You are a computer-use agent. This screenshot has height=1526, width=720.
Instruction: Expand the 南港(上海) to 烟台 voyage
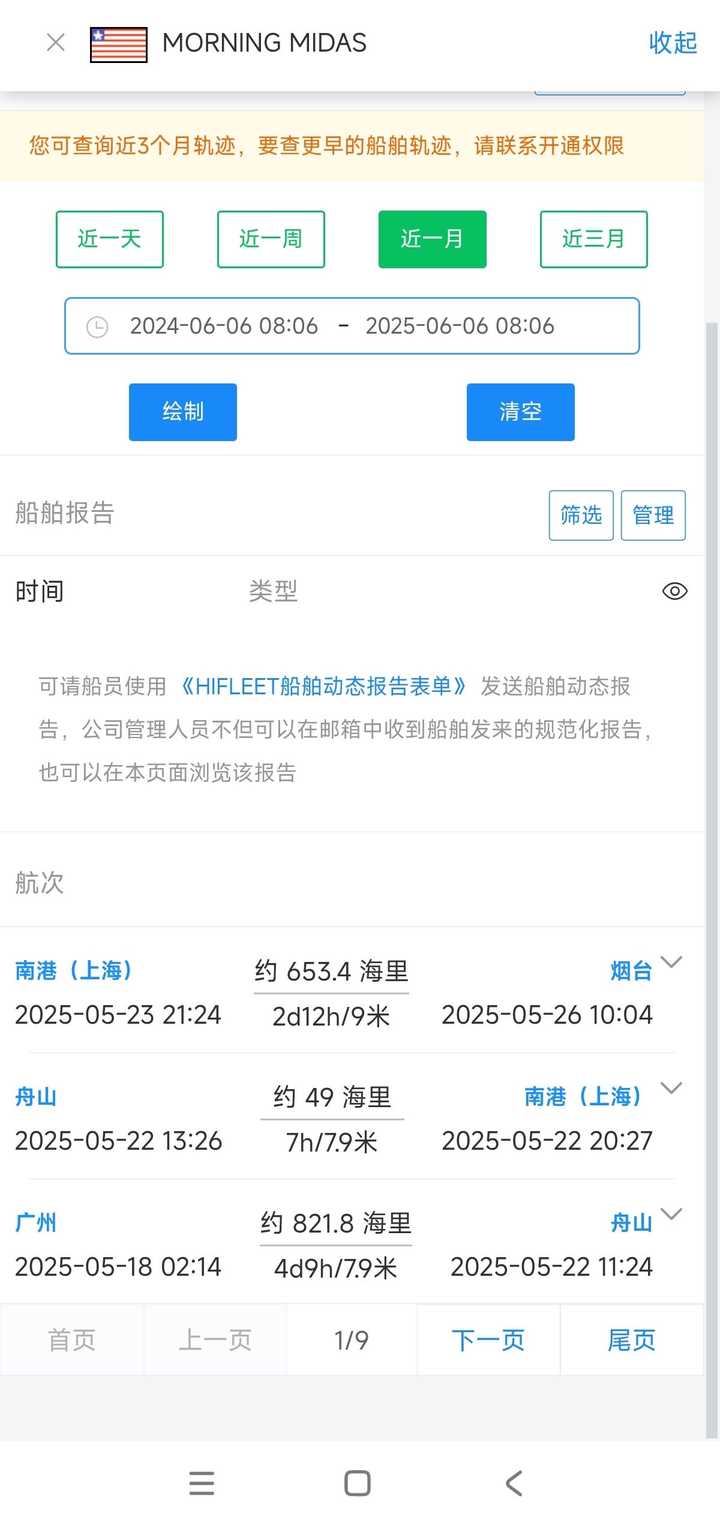tap(673, 962)
